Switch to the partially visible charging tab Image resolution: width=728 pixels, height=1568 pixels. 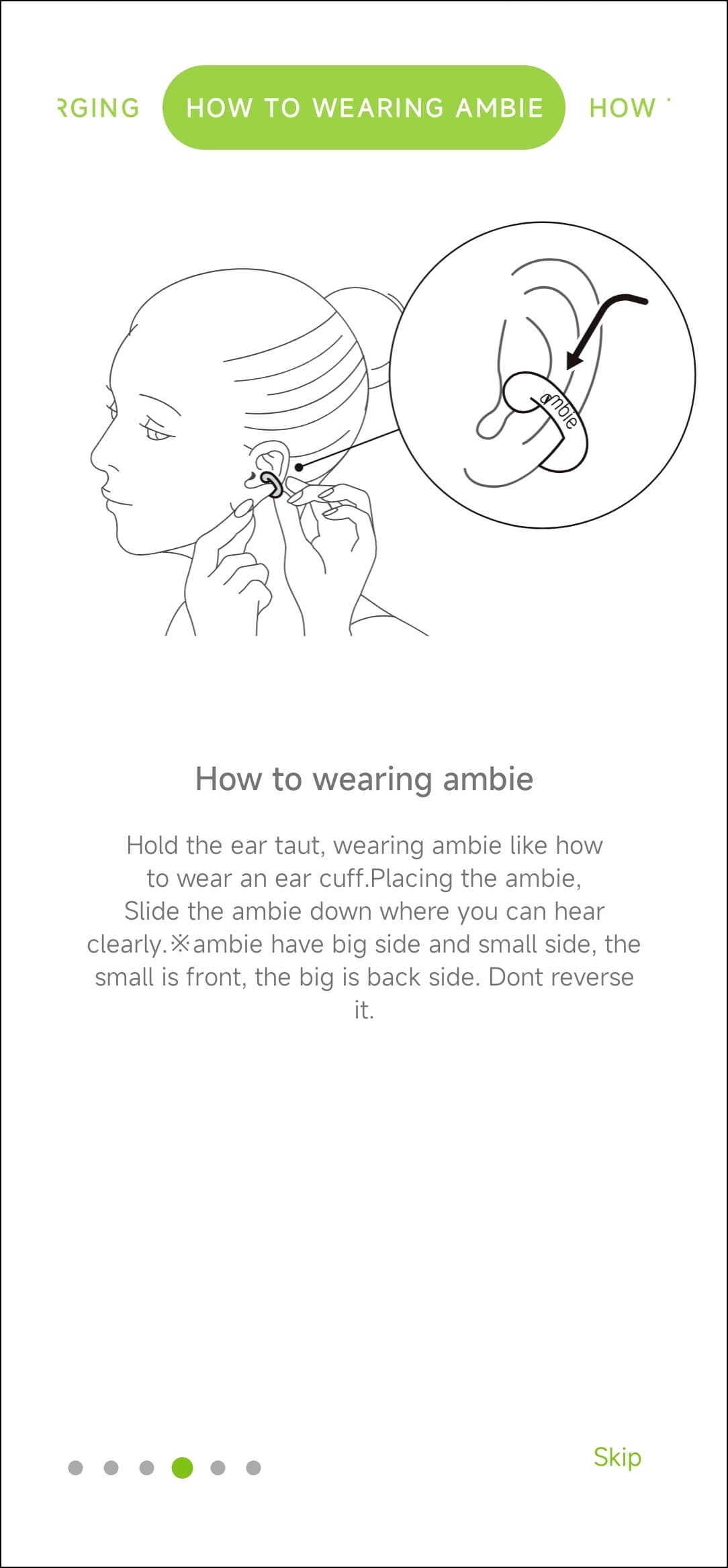[x=99, y=107]
